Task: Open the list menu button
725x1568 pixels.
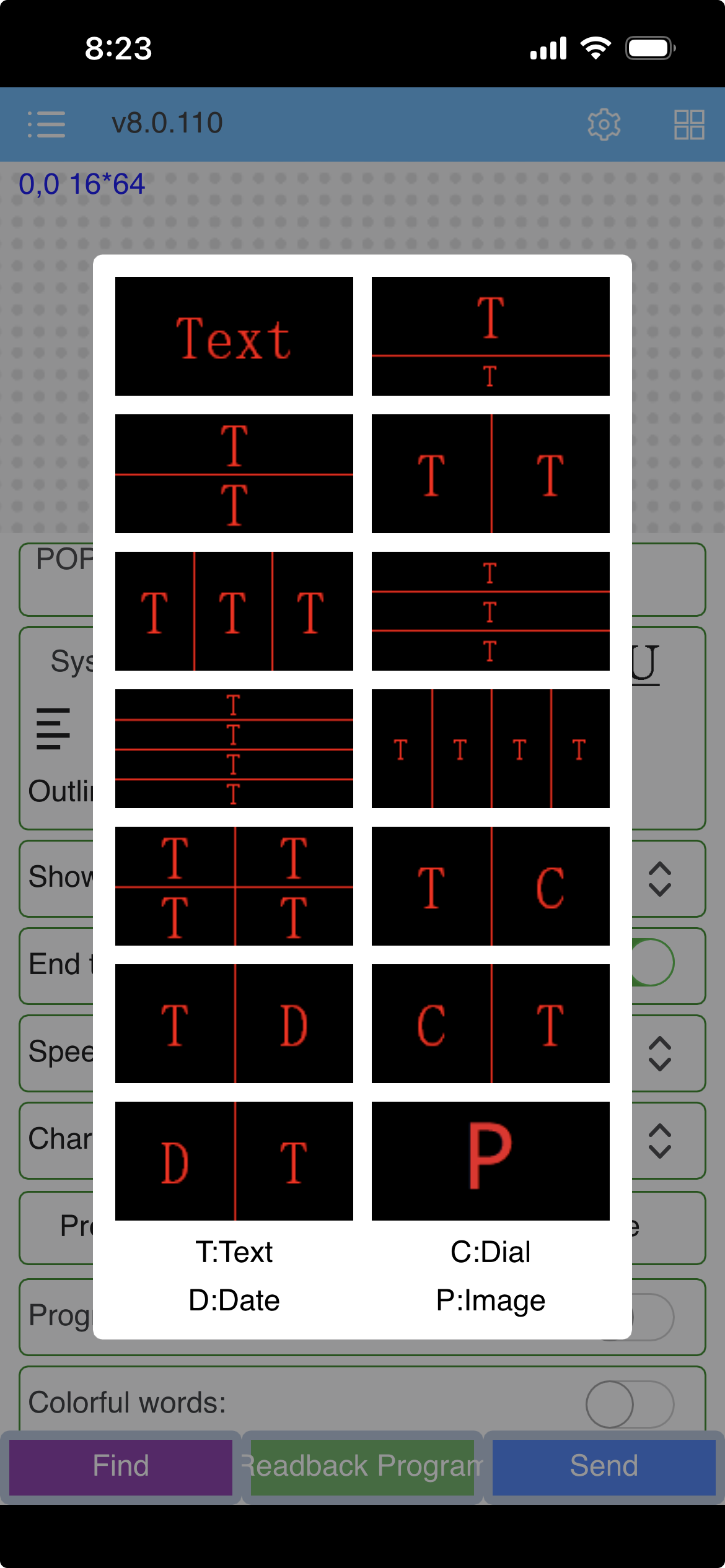Action: coord(46,124)
